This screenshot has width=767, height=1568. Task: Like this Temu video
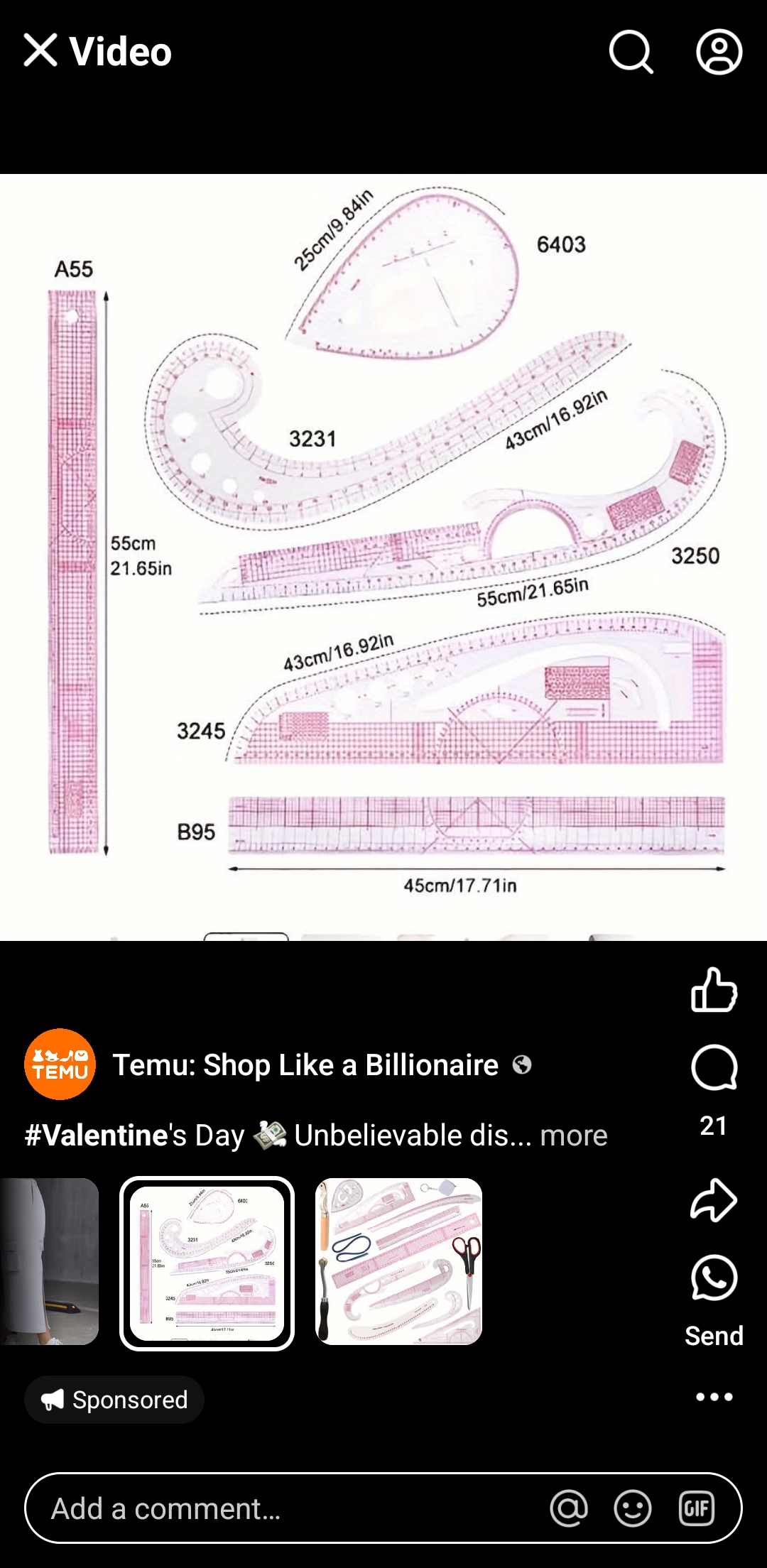coord(714,989)
